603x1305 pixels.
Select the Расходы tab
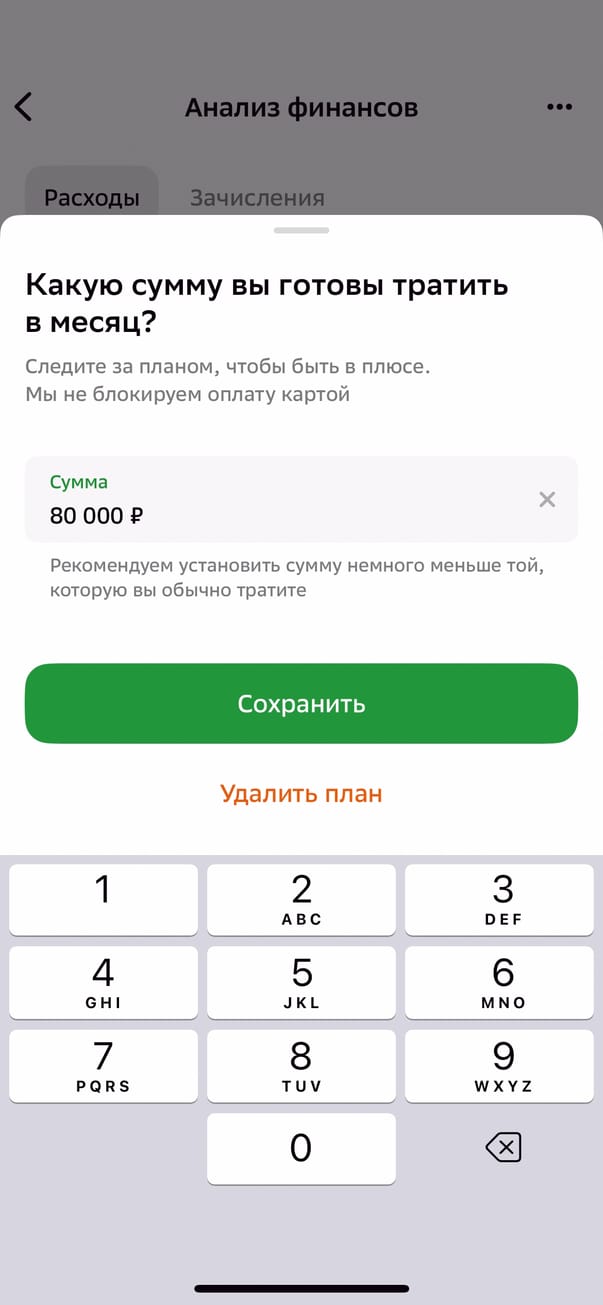tap(91, 197)
